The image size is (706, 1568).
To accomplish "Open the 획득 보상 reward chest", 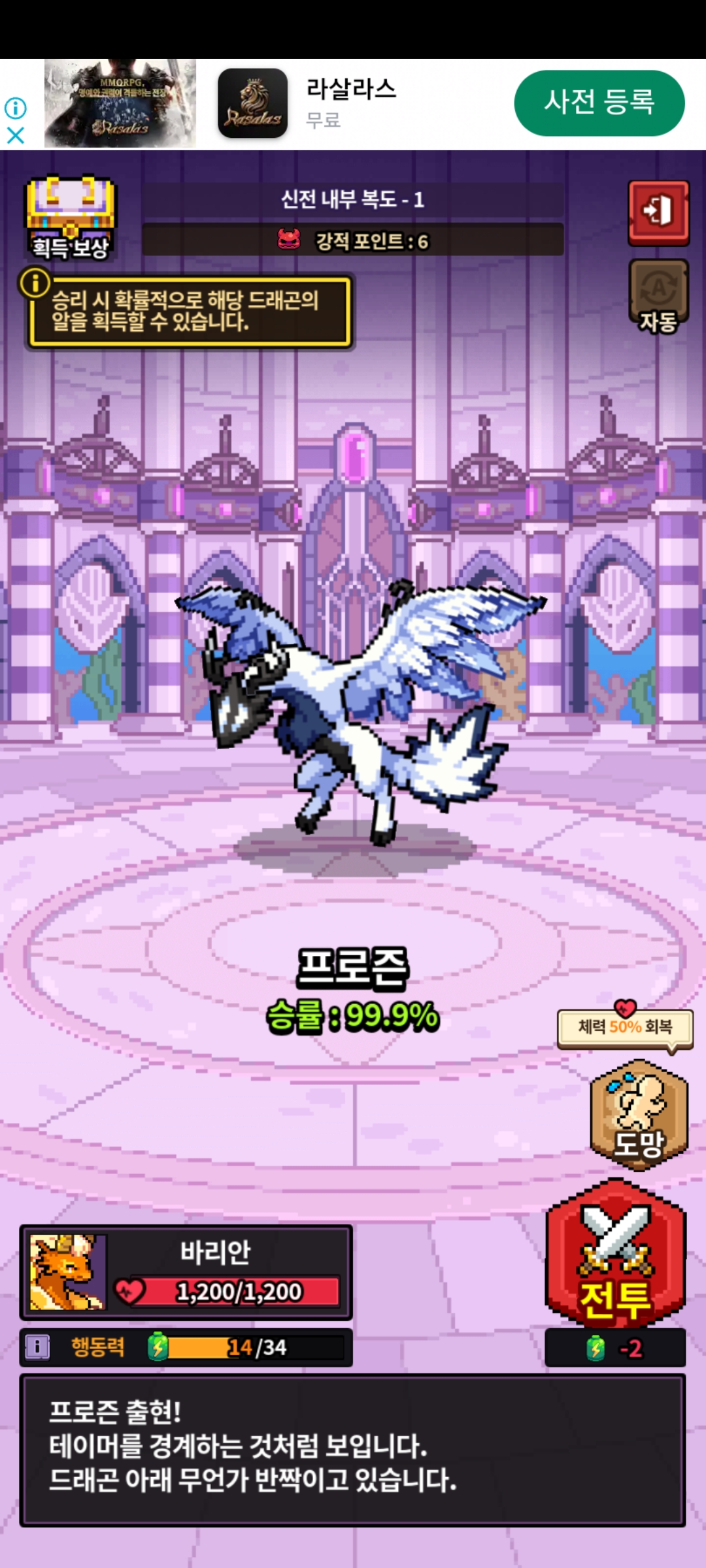I will click(x=70, y=218).
